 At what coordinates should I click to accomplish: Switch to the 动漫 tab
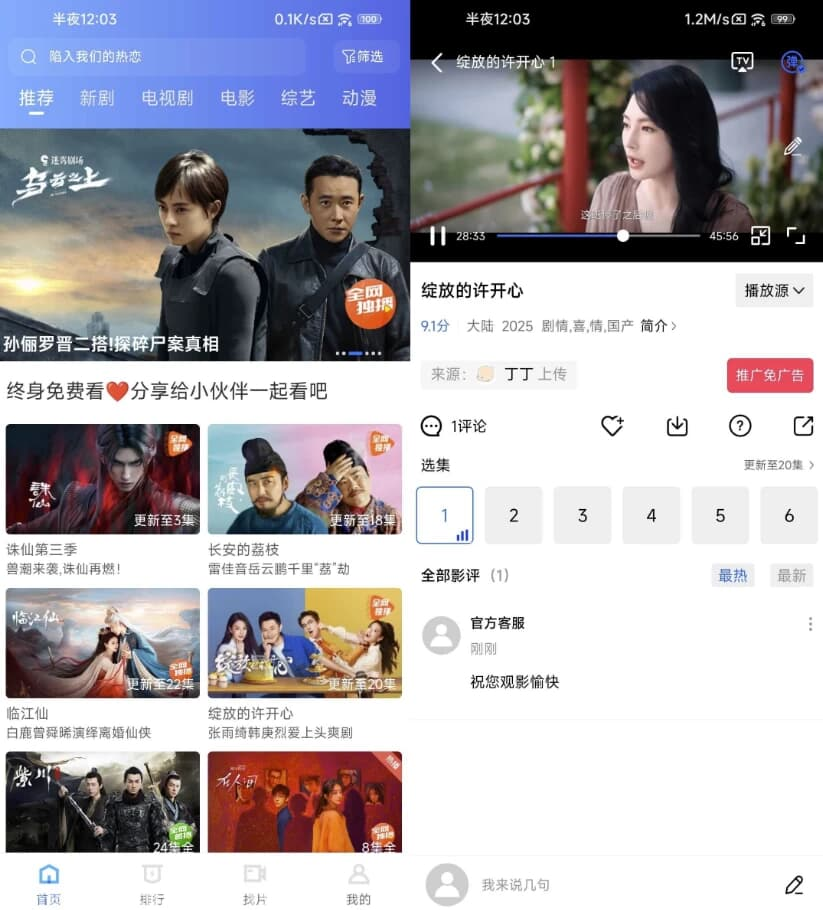click(359, 98)
